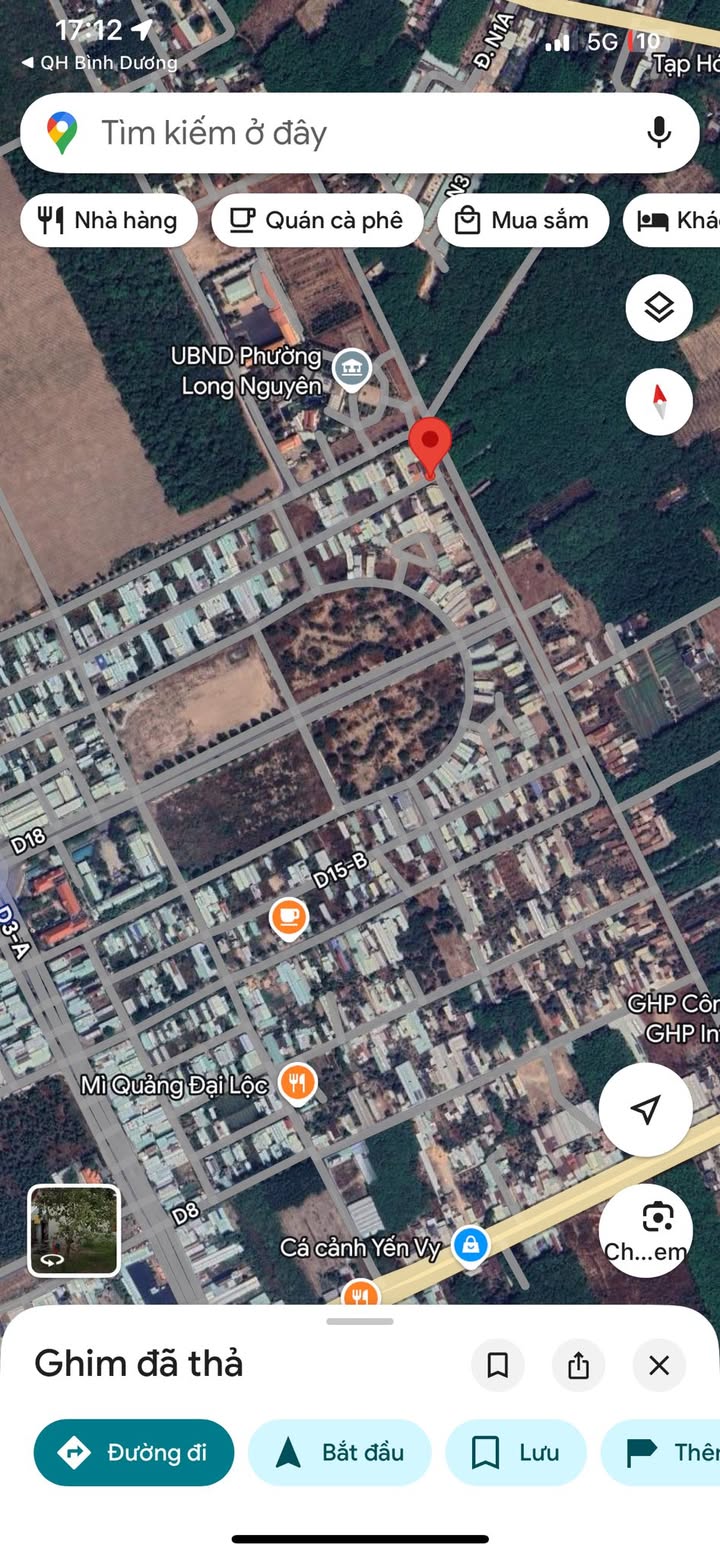720x1557 pixels.
Task: Bookmark the dropped pin icon
Action: (498, 1365)
